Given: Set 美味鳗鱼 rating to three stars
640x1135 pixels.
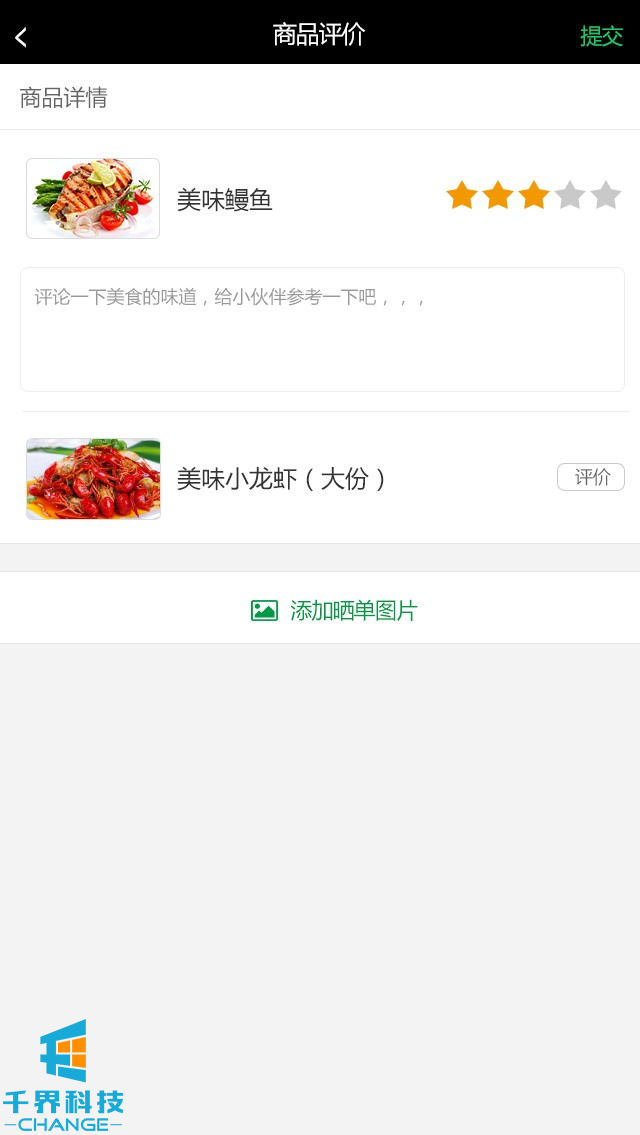Looking at the screenshot, I should (x=533, y=195).
